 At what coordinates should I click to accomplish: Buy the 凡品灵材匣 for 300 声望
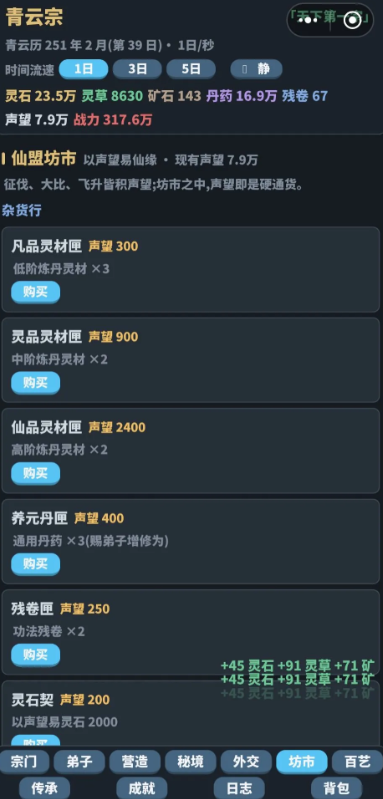[36, 292]
